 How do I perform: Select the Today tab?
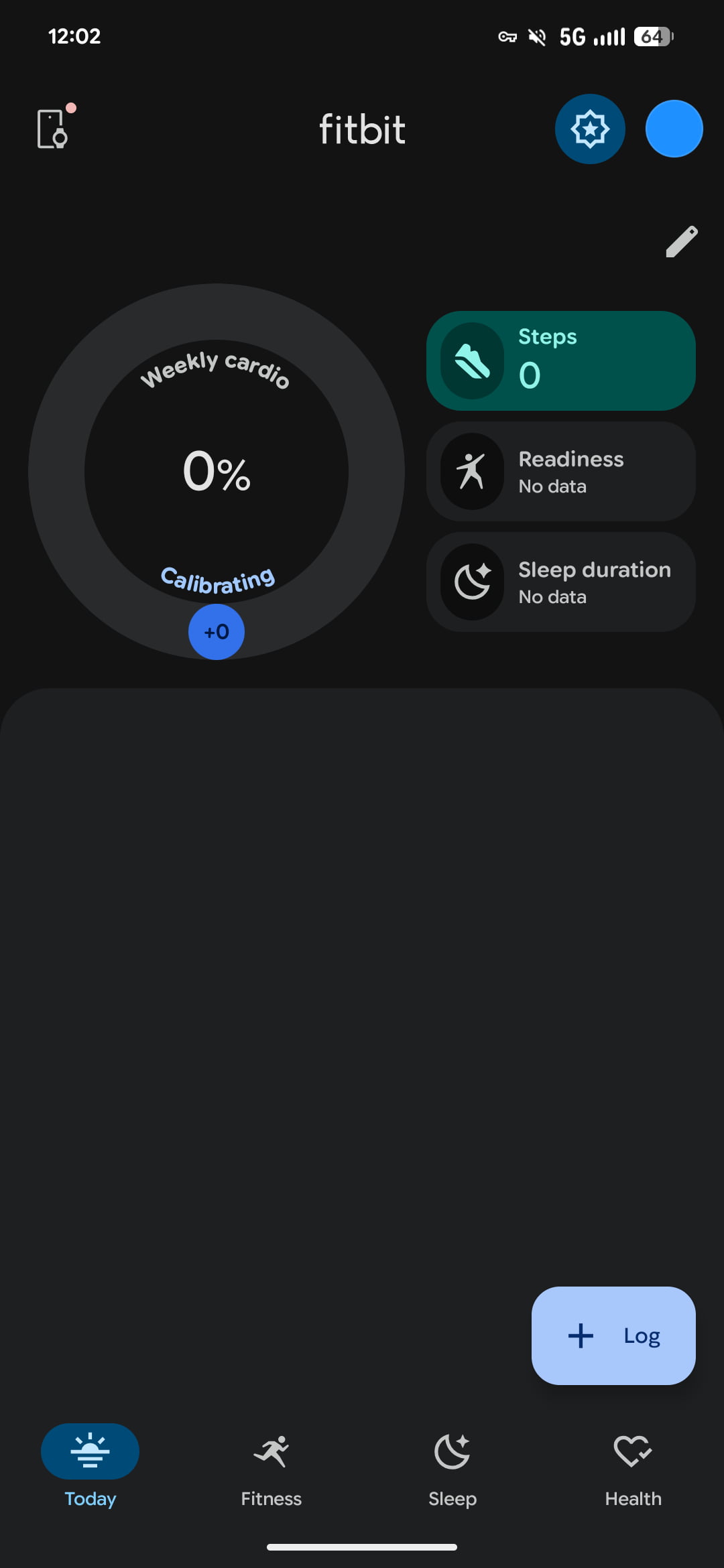[90, 1467]
